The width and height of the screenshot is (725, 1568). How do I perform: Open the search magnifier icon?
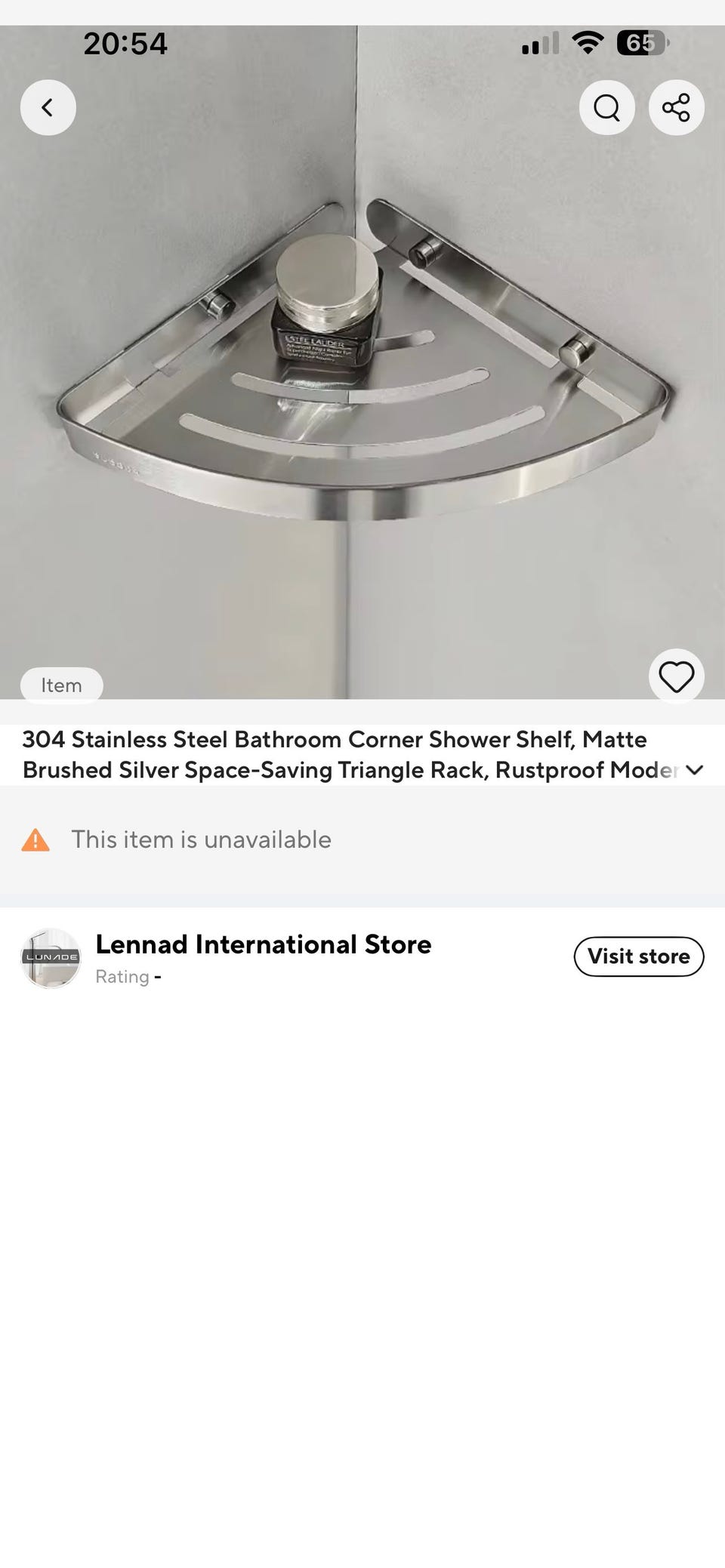(x=606, y=108)
